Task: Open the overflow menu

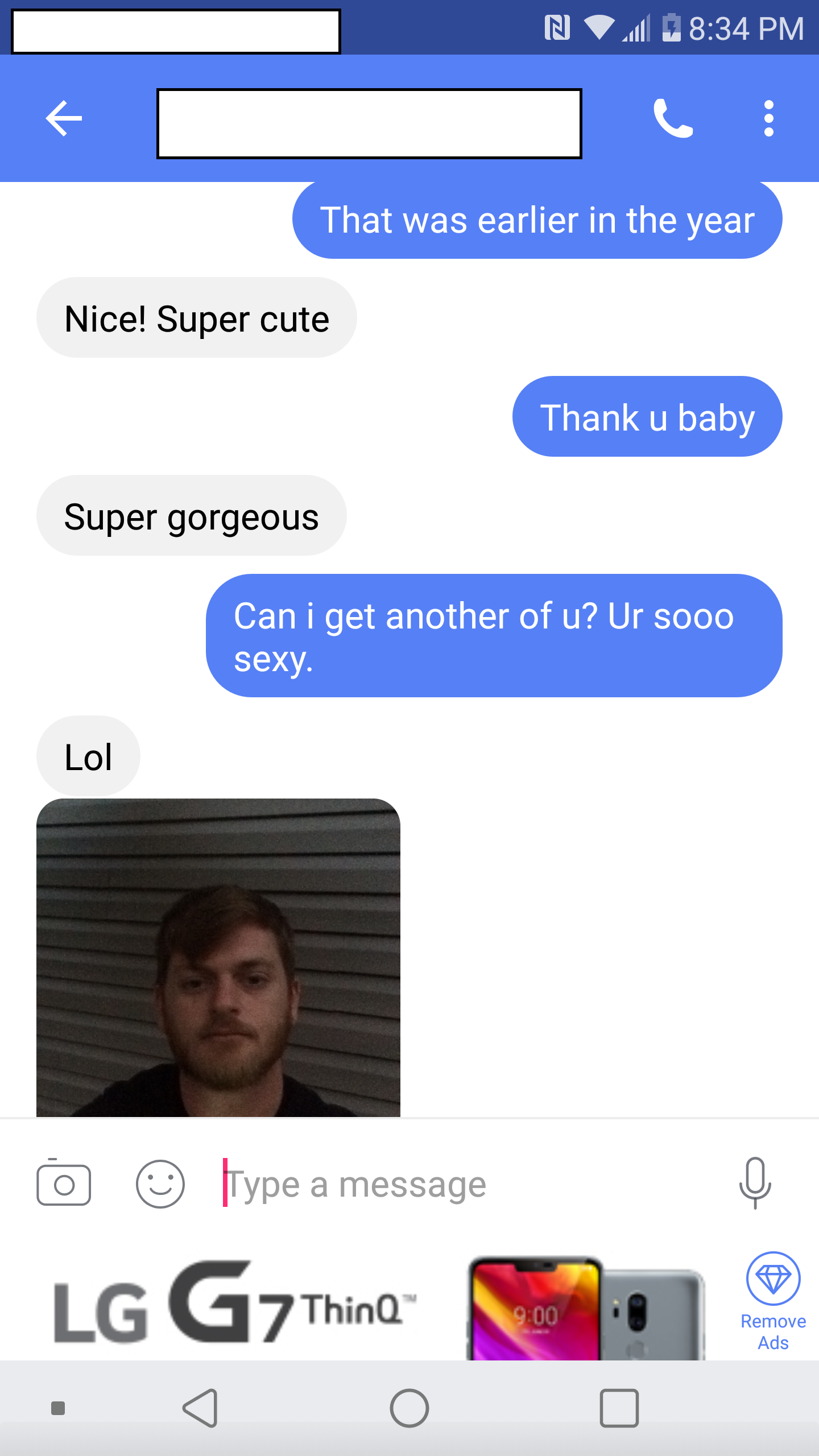Action: click(768, 118)
